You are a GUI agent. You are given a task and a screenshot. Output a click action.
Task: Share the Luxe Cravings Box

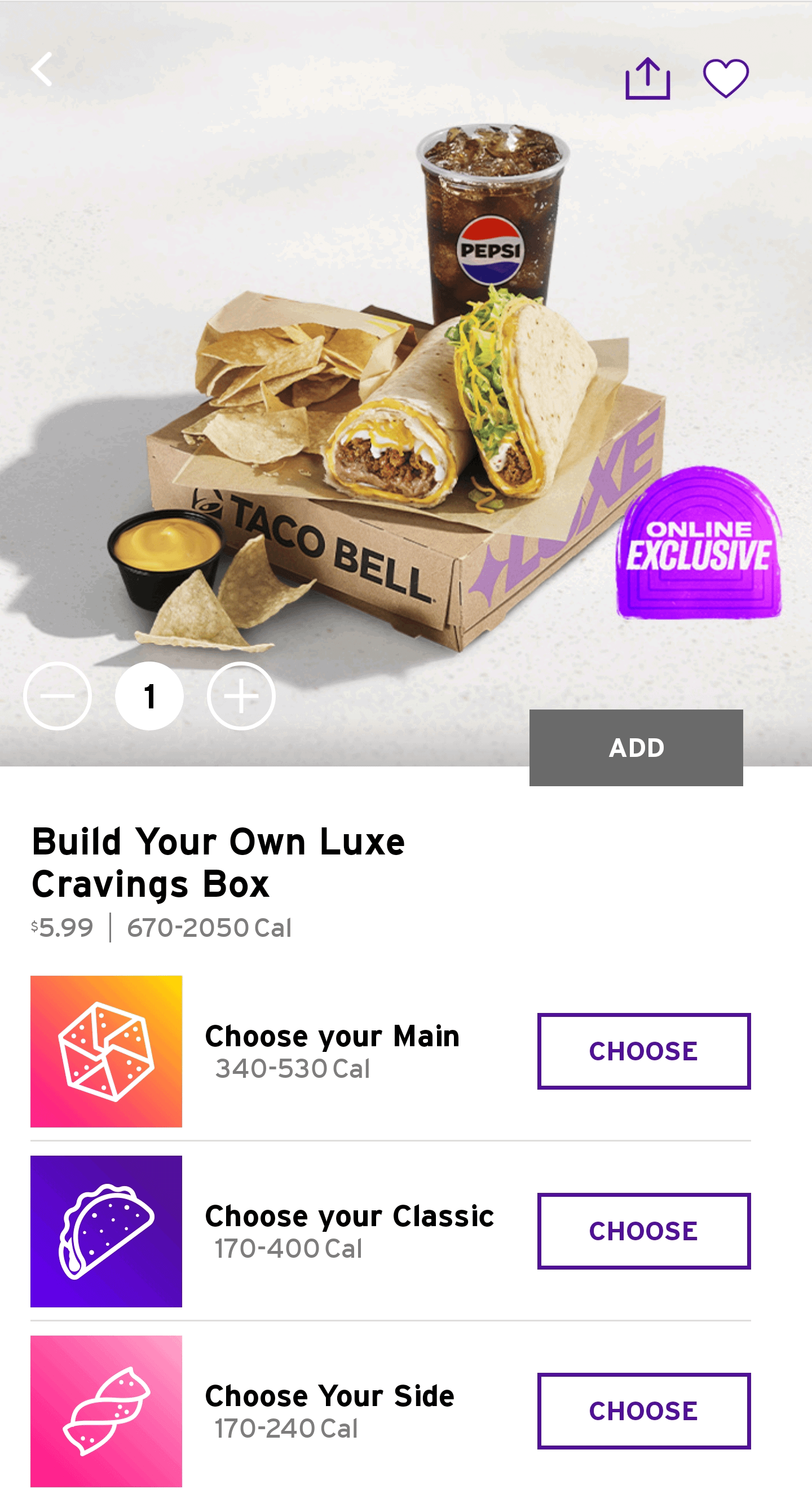(x=647, y=78)
